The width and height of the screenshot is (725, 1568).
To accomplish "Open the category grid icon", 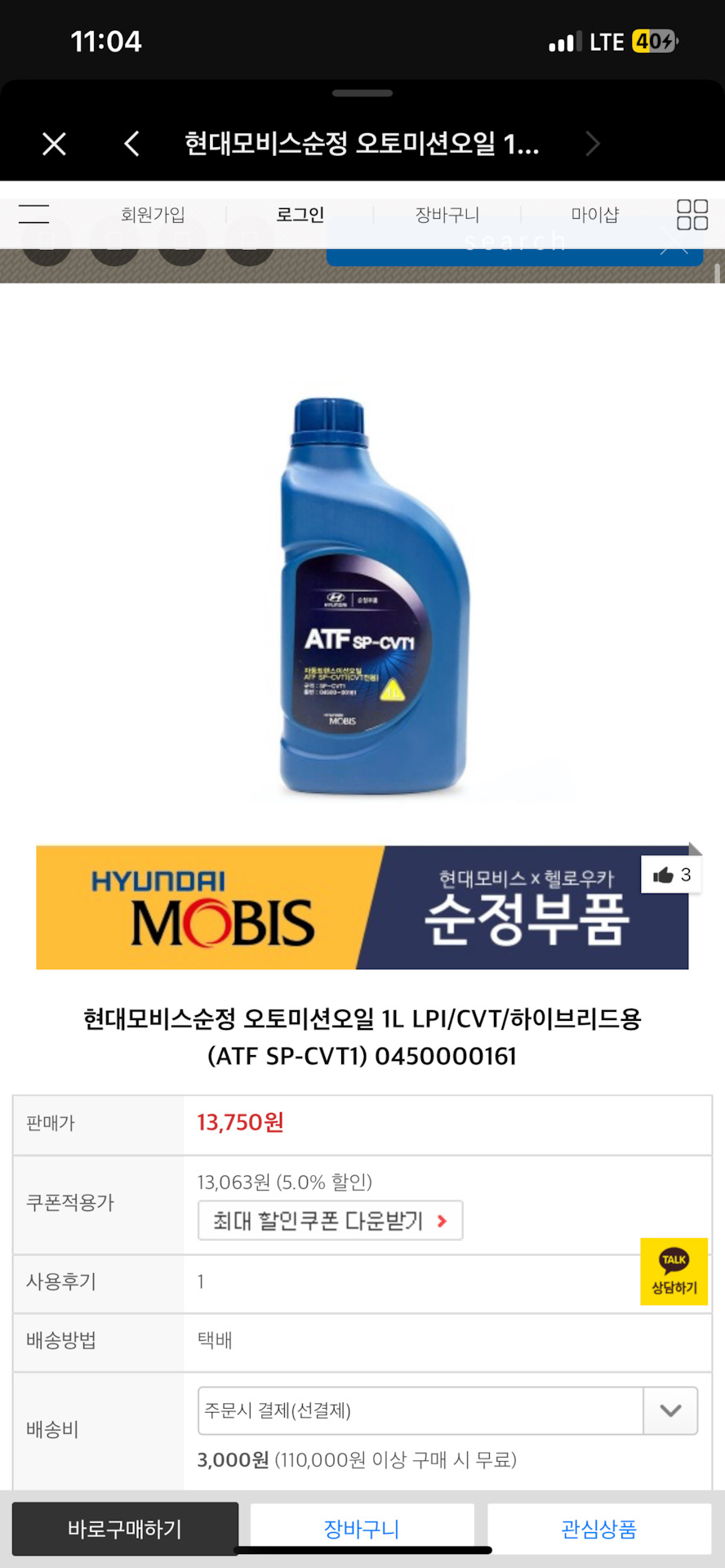I will point(692,215).
